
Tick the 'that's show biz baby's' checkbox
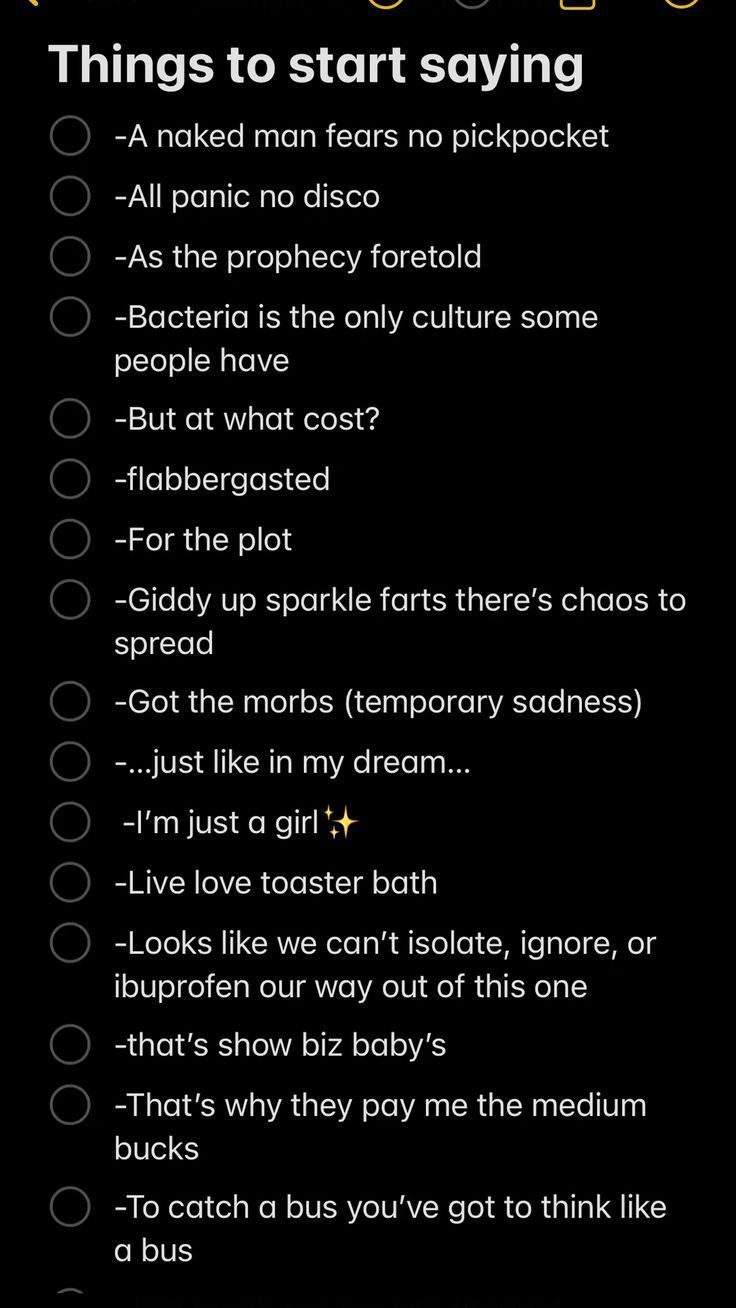(70, 1044)
